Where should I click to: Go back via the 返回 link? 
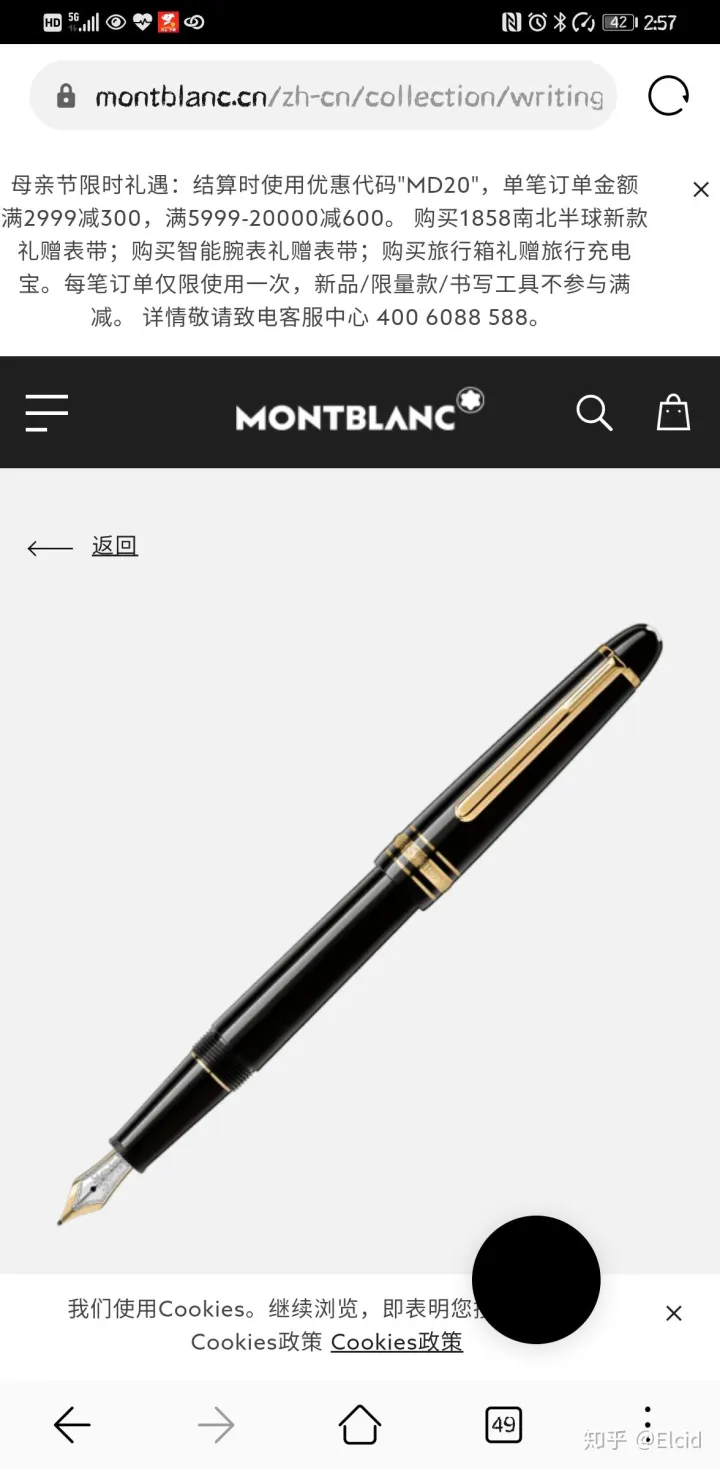pyautogui.click(x=114, y=546)
